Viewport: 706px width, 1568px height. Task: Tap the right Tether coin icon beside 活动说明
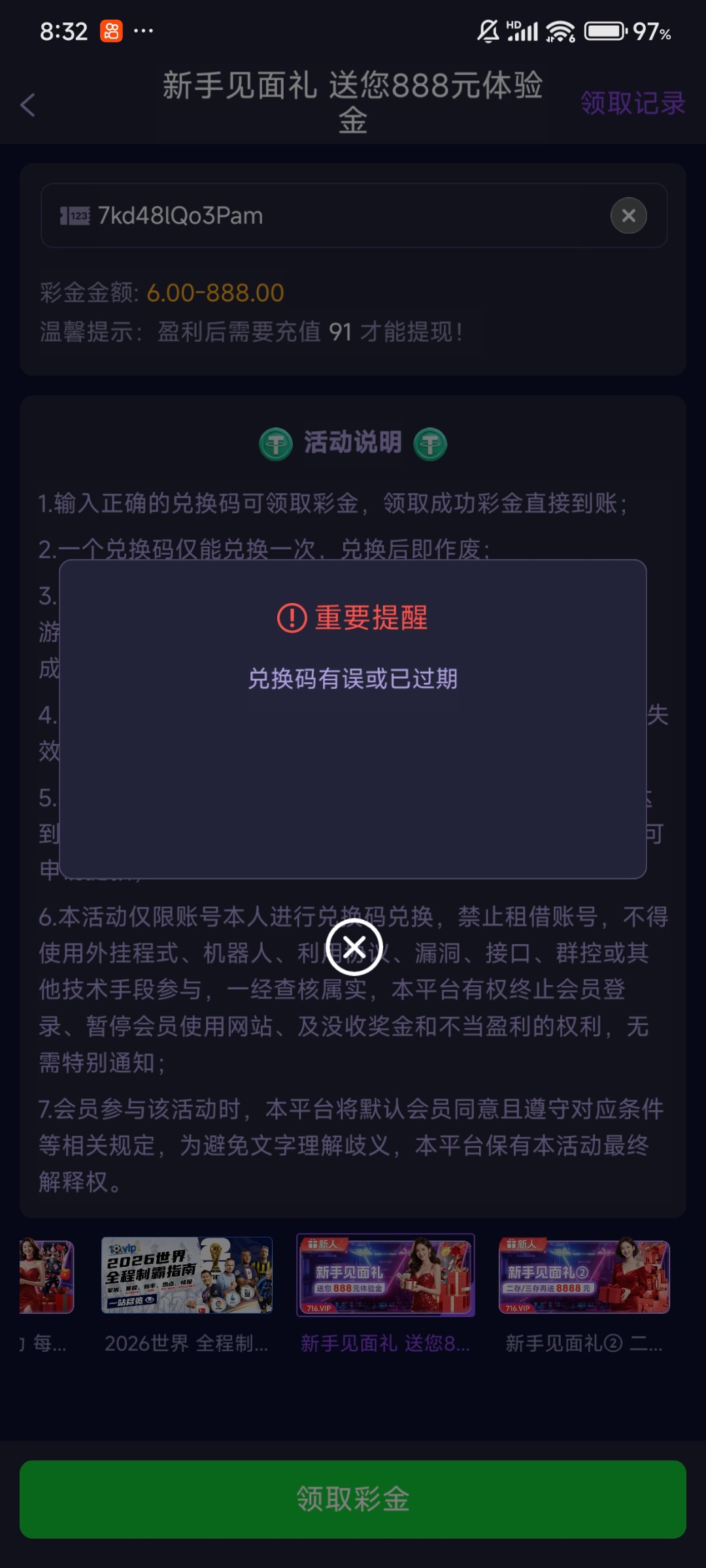click(x=430, y=443)
